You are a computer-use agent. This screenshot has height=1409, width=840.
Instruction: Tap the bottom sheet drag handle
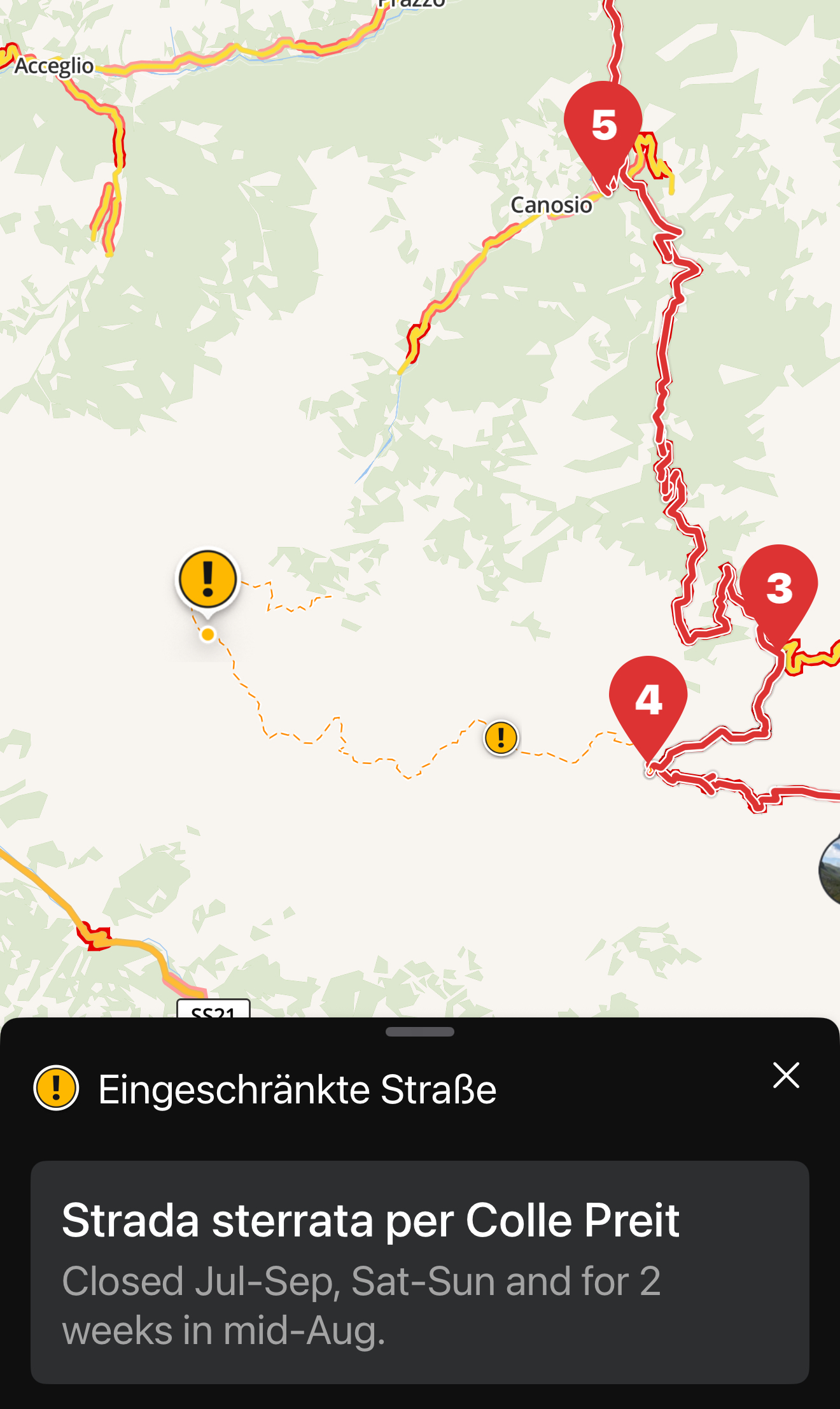pyautogui.click(x=420, y=1032)
